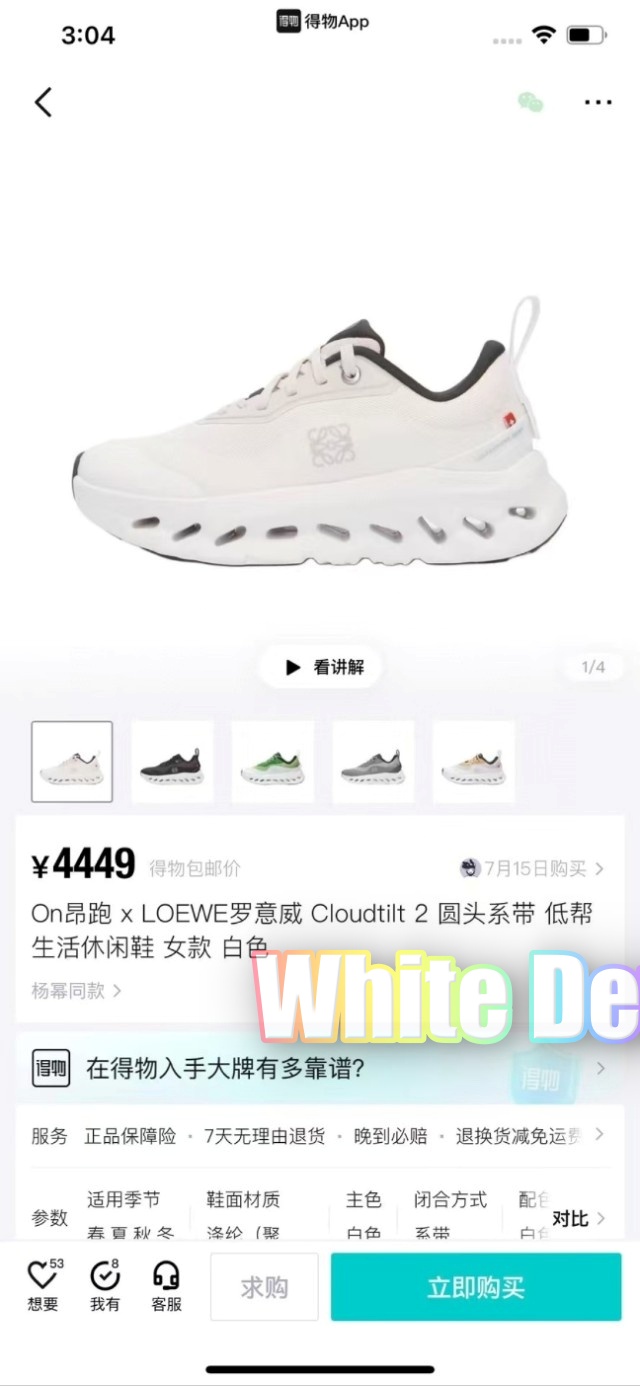Go back with the top-left arrow

(x=43, y=102)
